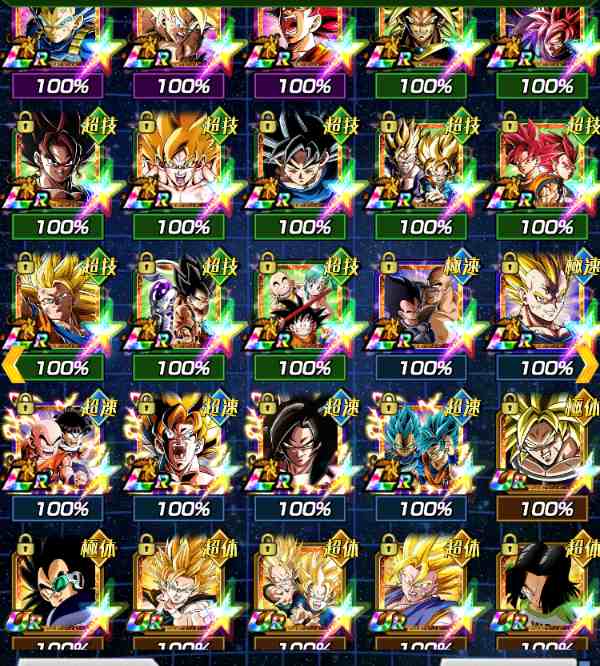Open the Super Saiyan Goten and Trunks 超体 card
This screenshot has width=600, height=666.
[304, 585]
